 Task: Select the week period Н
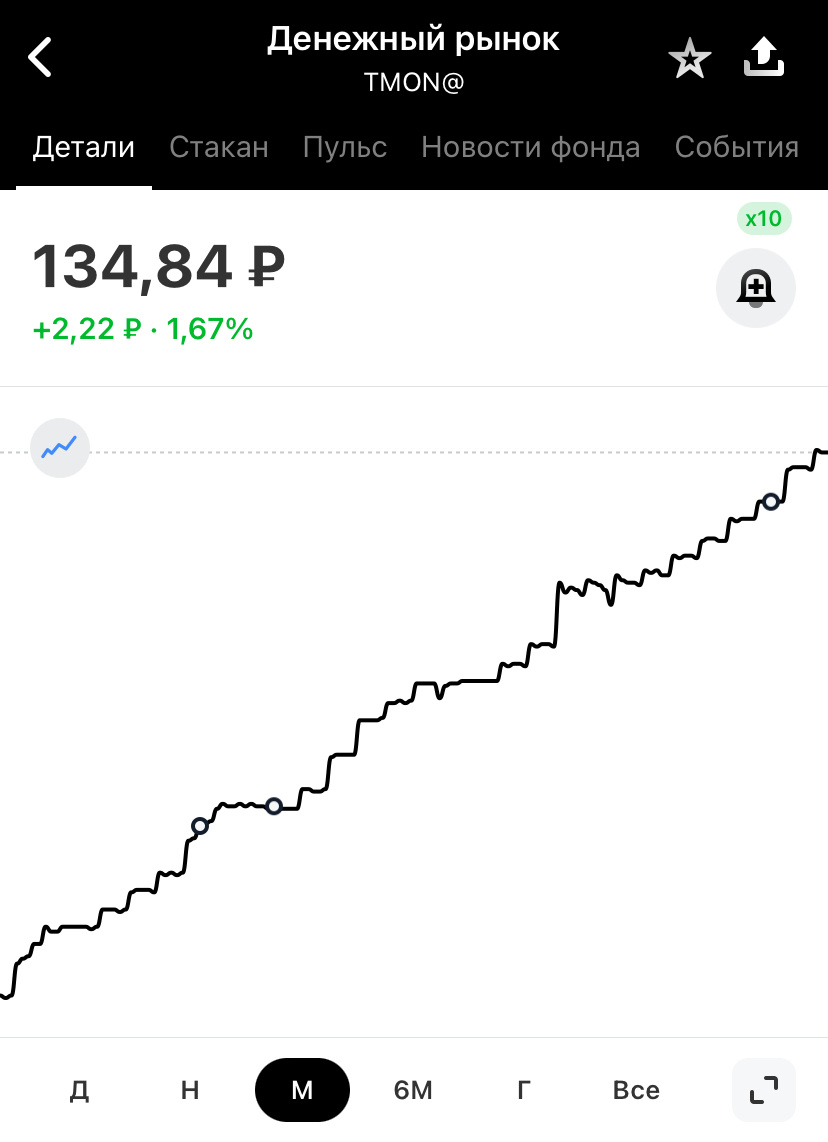[x=190, y=1090]
